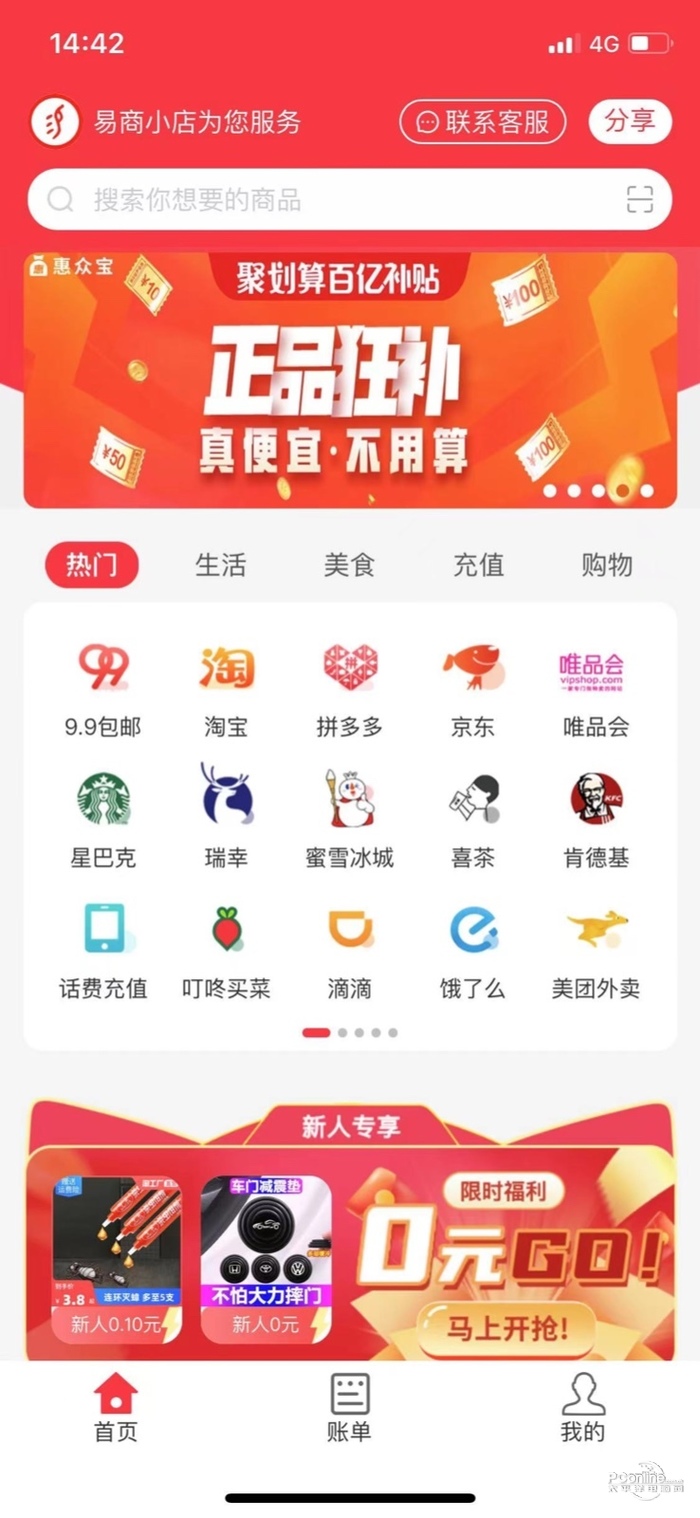This screenshot has width=700, height=1518.
Task: Open 美团外卖 from the grid
Action: click(x=596, y=948)
